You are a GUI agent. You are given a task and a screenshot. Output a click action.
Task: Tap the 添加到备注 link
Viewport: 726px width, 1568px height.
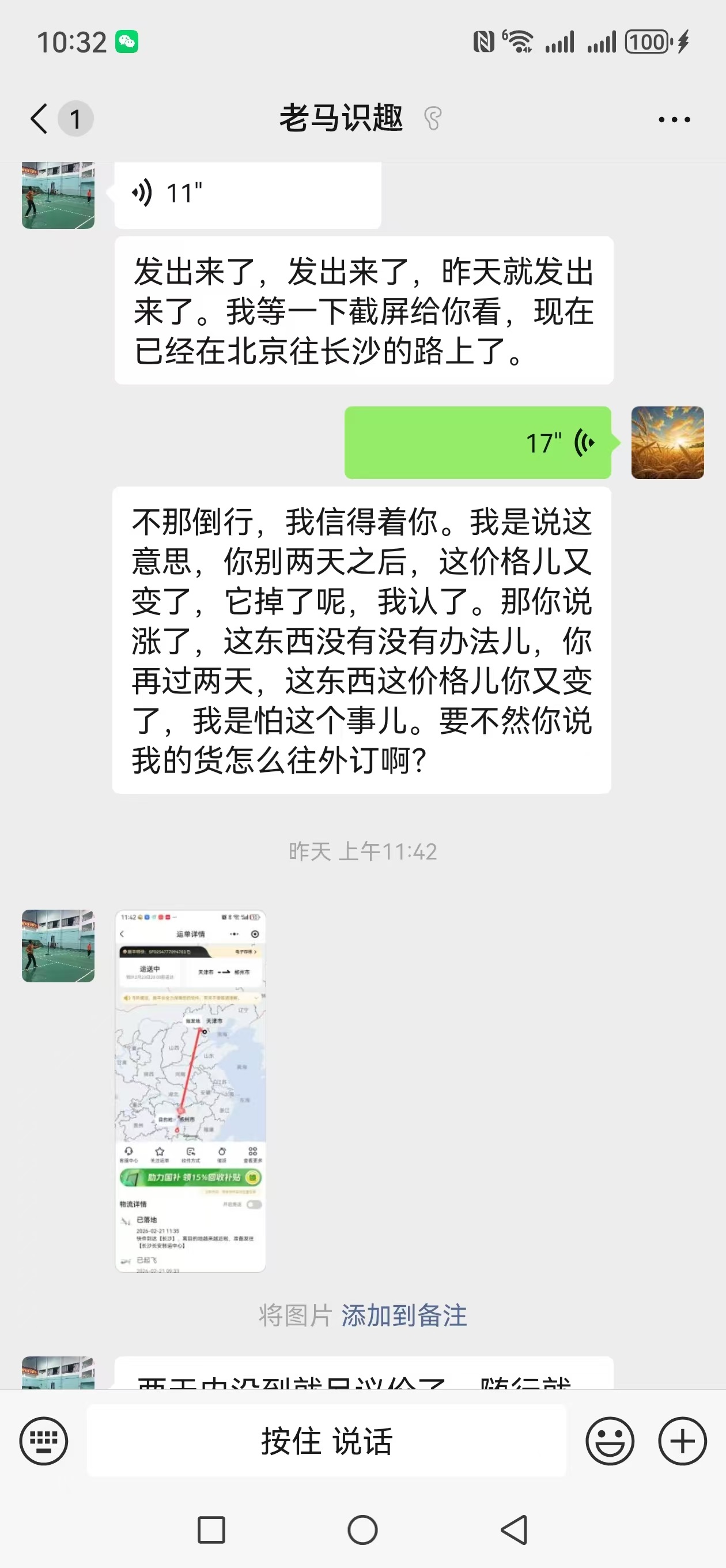tap(404, 1316)
